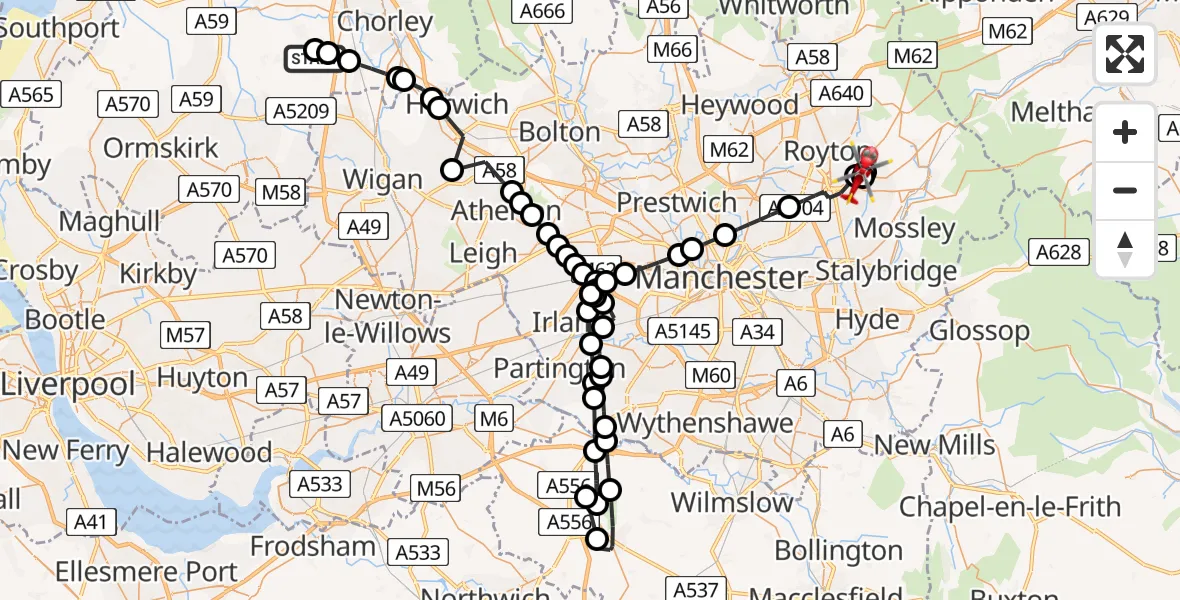This screenshot has height=600, width=1180.
Task: Reset map bearing to north
Action: tap(1125, 248)
